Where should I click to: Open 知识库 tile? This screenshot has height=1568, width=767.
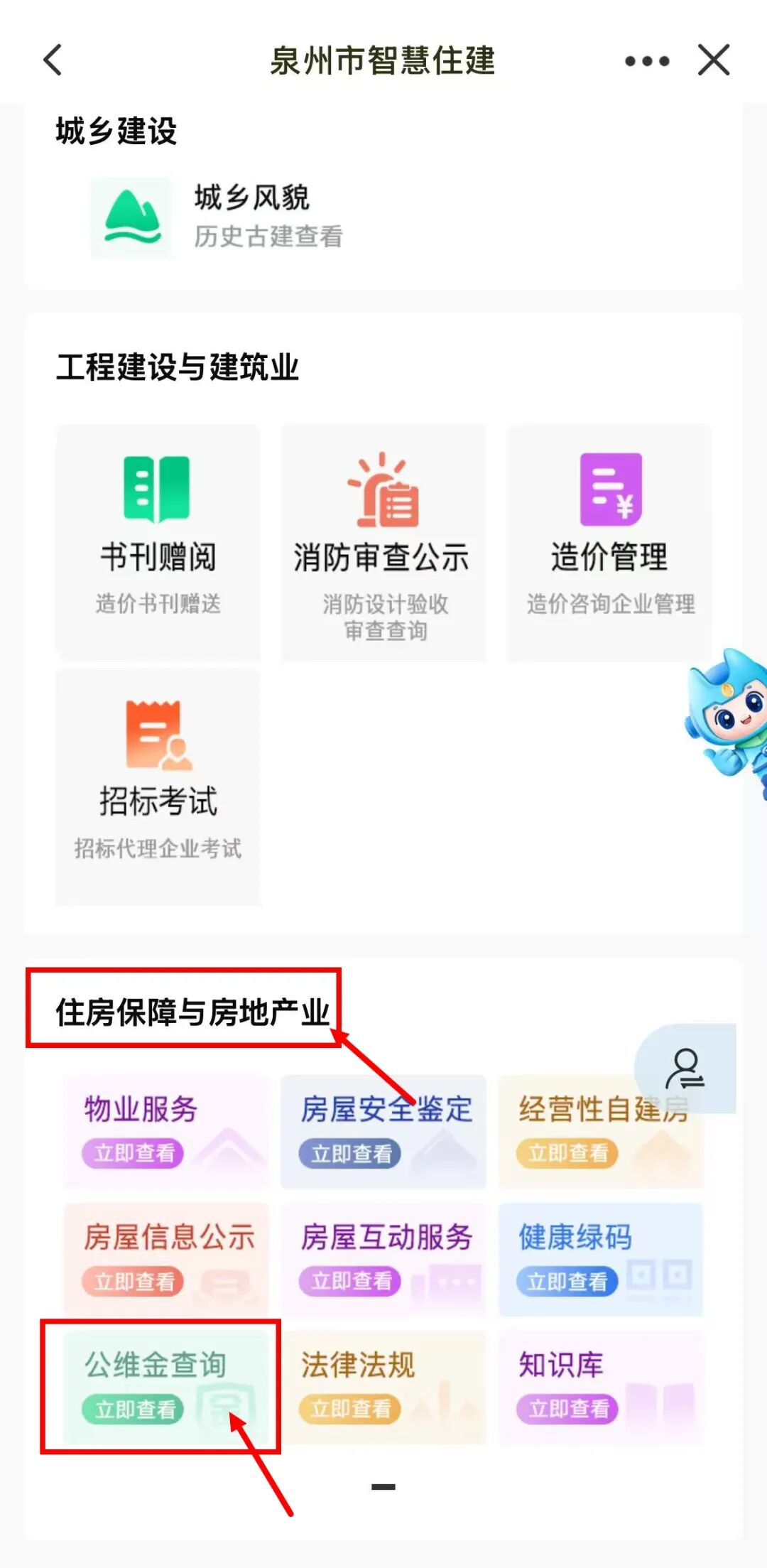(x=601, y=1387)
